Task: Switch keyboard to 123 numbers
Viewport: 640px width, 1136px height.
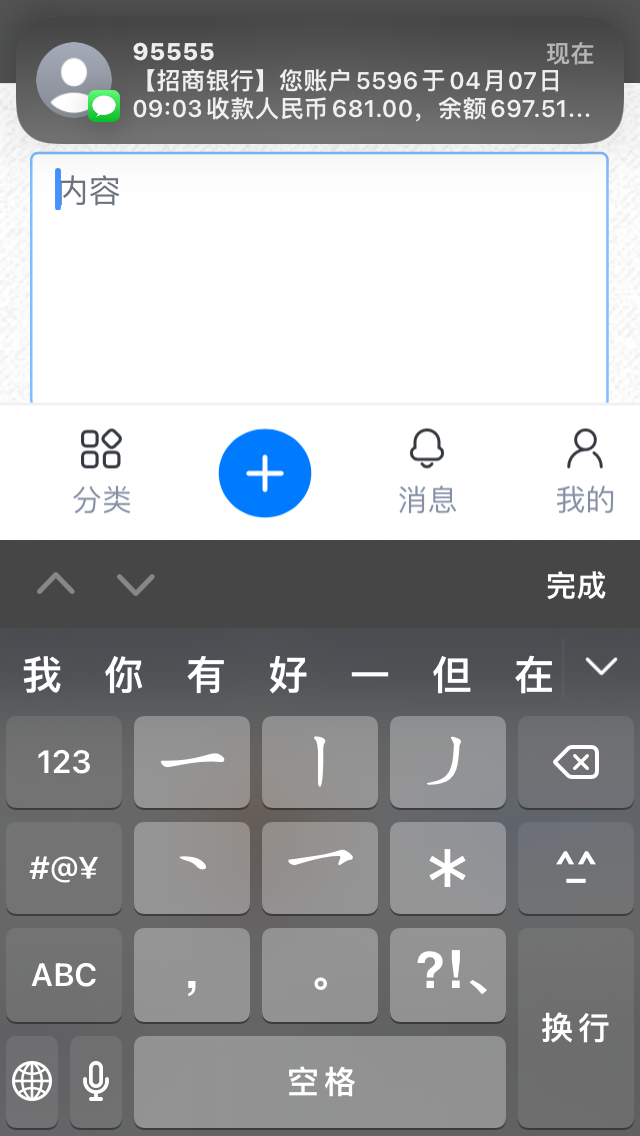Action: tap(64, 762)
